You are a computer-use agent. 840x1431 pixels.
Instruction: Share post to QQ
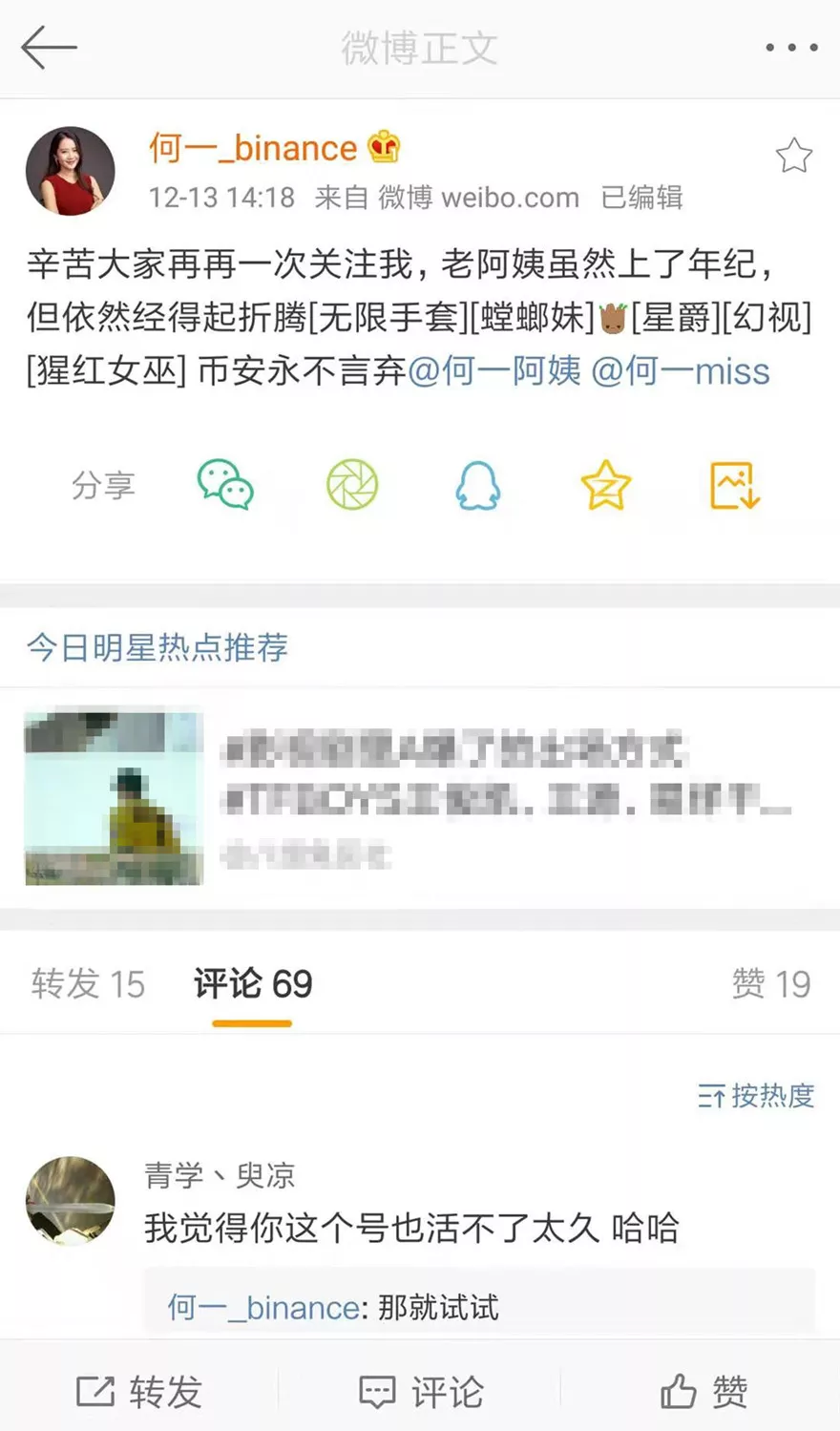(x=477, y=485)
